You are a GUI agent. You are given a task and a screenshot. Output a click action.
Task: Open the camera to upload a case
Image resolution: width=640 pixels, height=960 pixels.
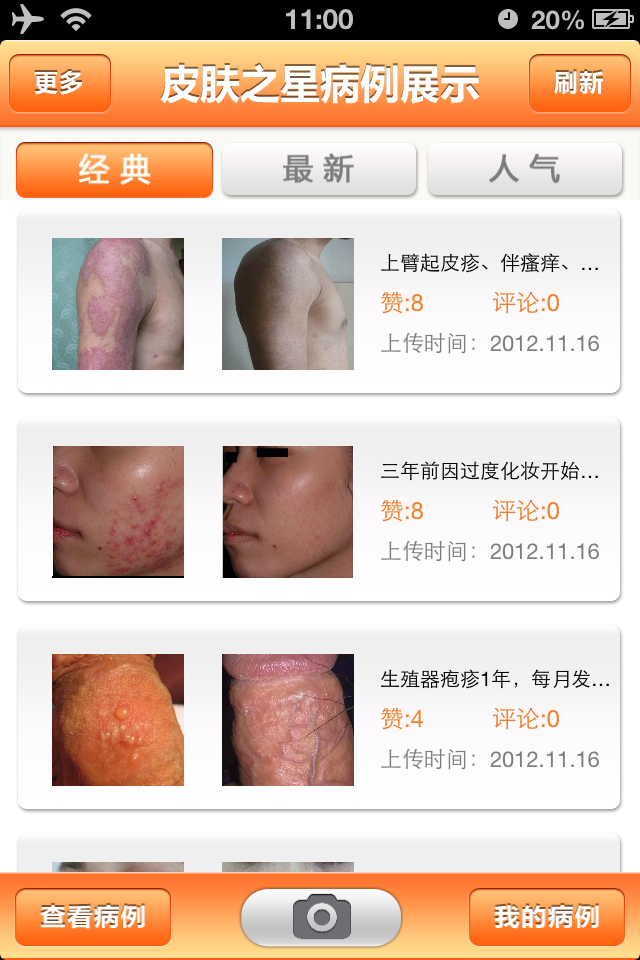pyautogui.click(x=321, y=917)
